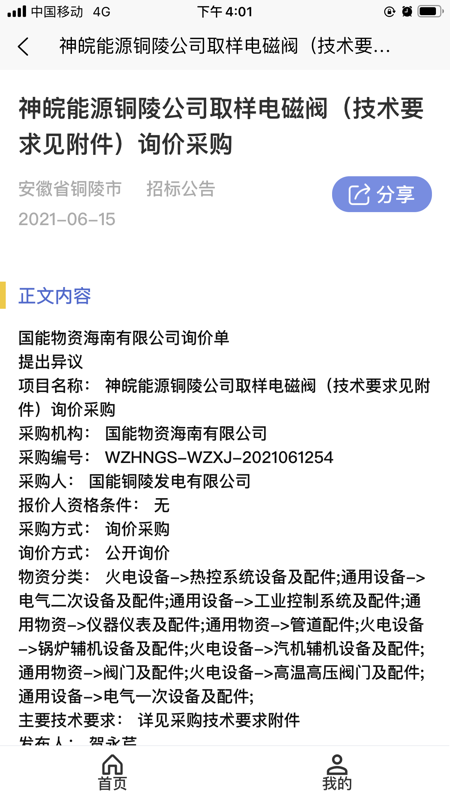Image resolution: width=450 pixels, height=800 pixels.
Task: Switch to the 首页 home tab
Action: 112,772
